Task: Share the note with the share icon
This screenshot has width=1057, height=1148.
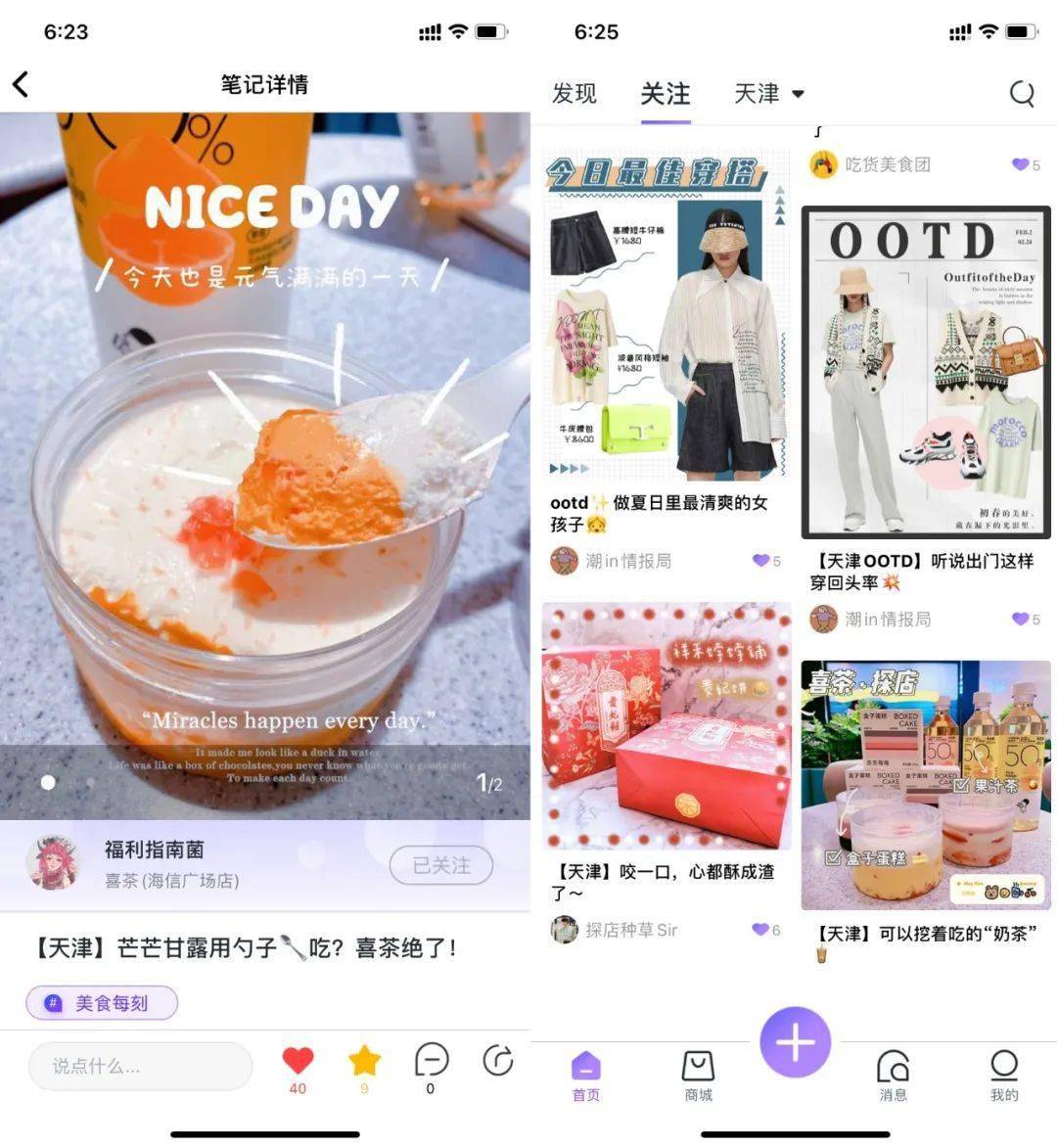Action: pyautogui.click(x=498, y=1061)
